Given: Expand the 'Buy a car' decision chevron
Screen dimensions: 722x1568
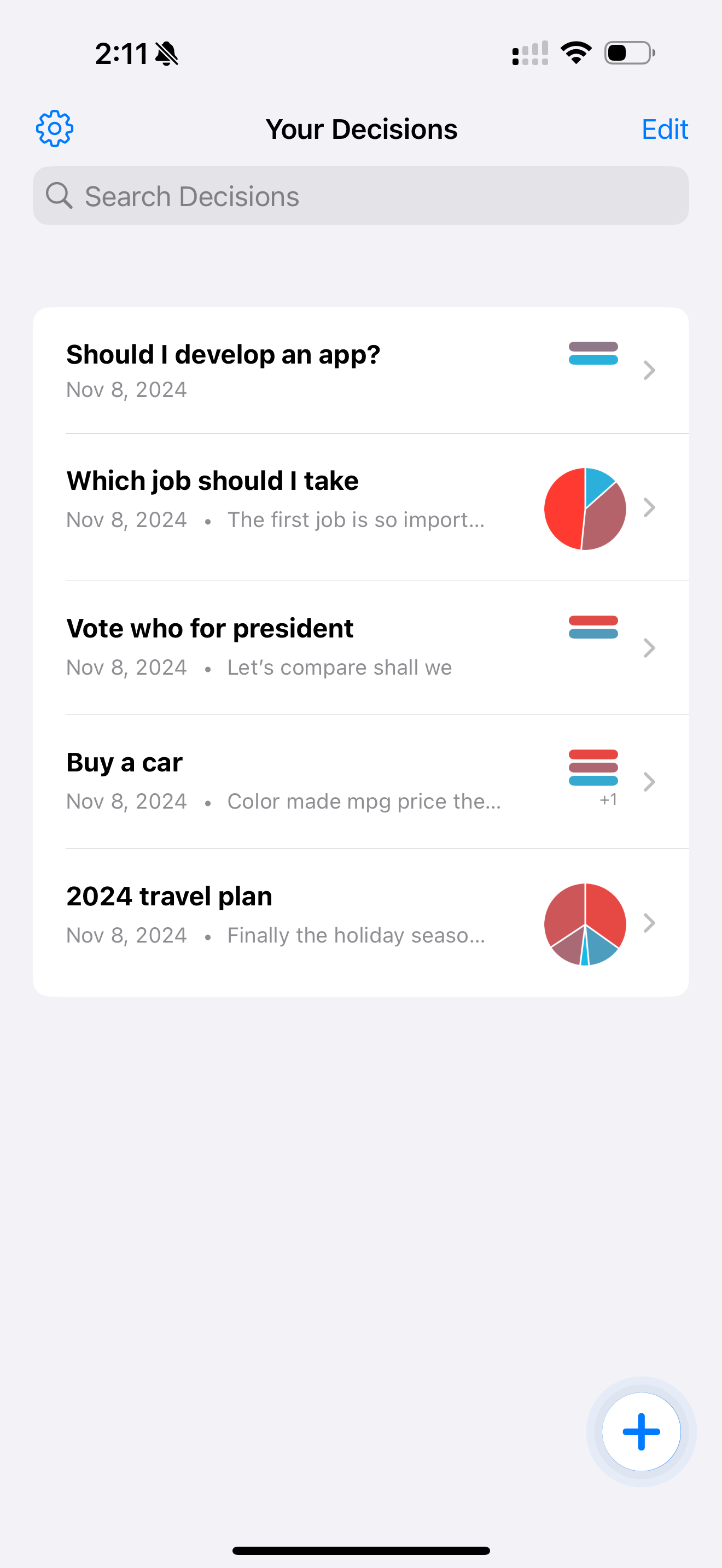Looking at the screenshot, I should (x=649, y=782).
